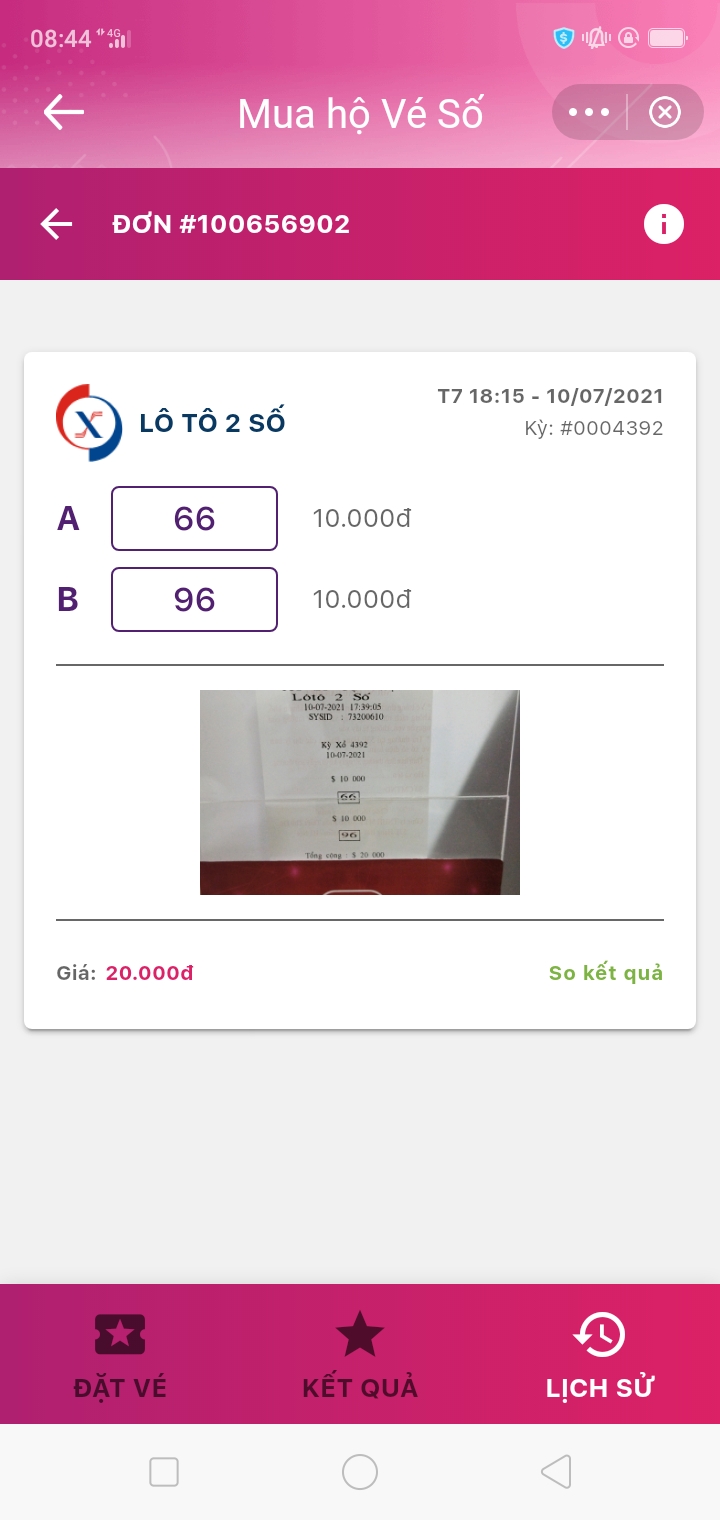720x1520 pixels.
Task: Close the mini app
Action: pos(665,112)
